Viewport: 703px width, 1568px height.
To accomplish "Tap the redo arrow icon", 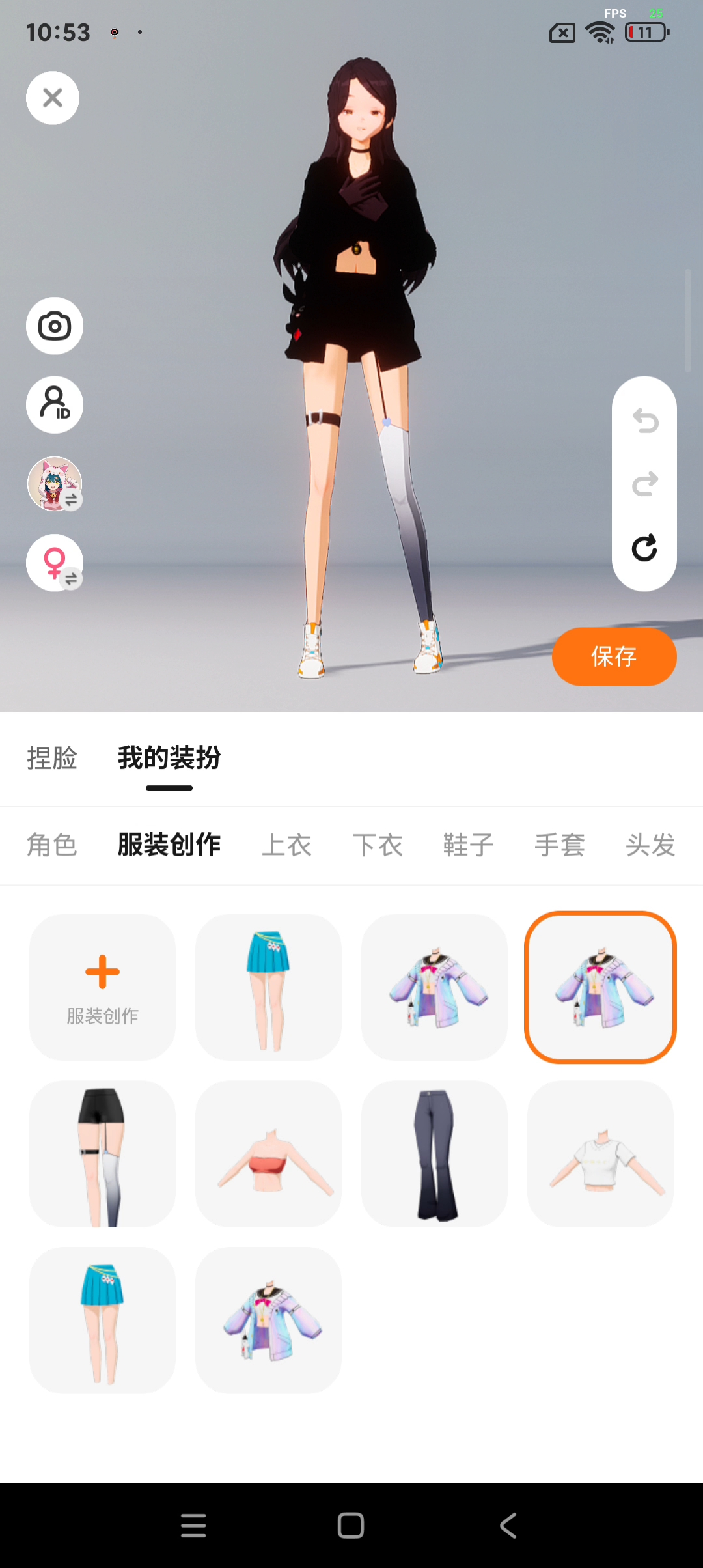I will (x=644, y=484).
